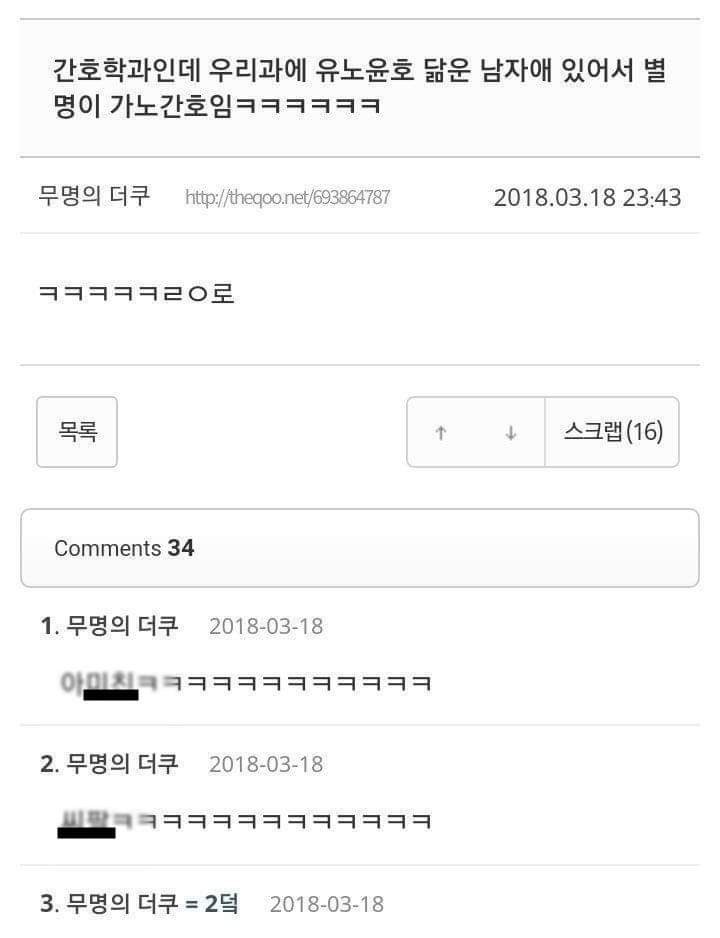Go to next post with down arrow
This screenshot has height=938, width=720.
click(511, 433)
